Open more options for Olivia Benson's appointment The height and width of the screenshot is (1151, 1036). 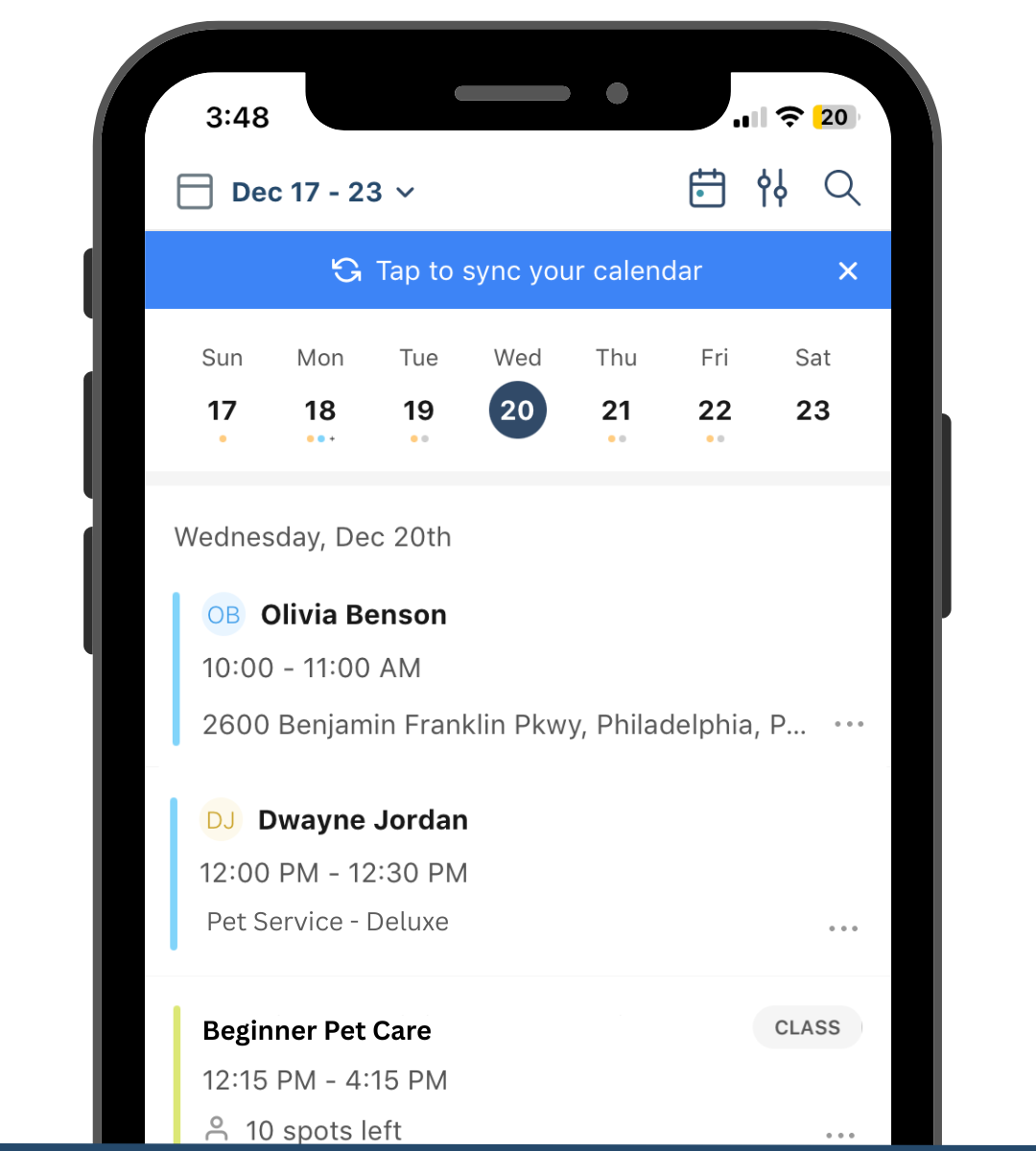coord(849,724)
